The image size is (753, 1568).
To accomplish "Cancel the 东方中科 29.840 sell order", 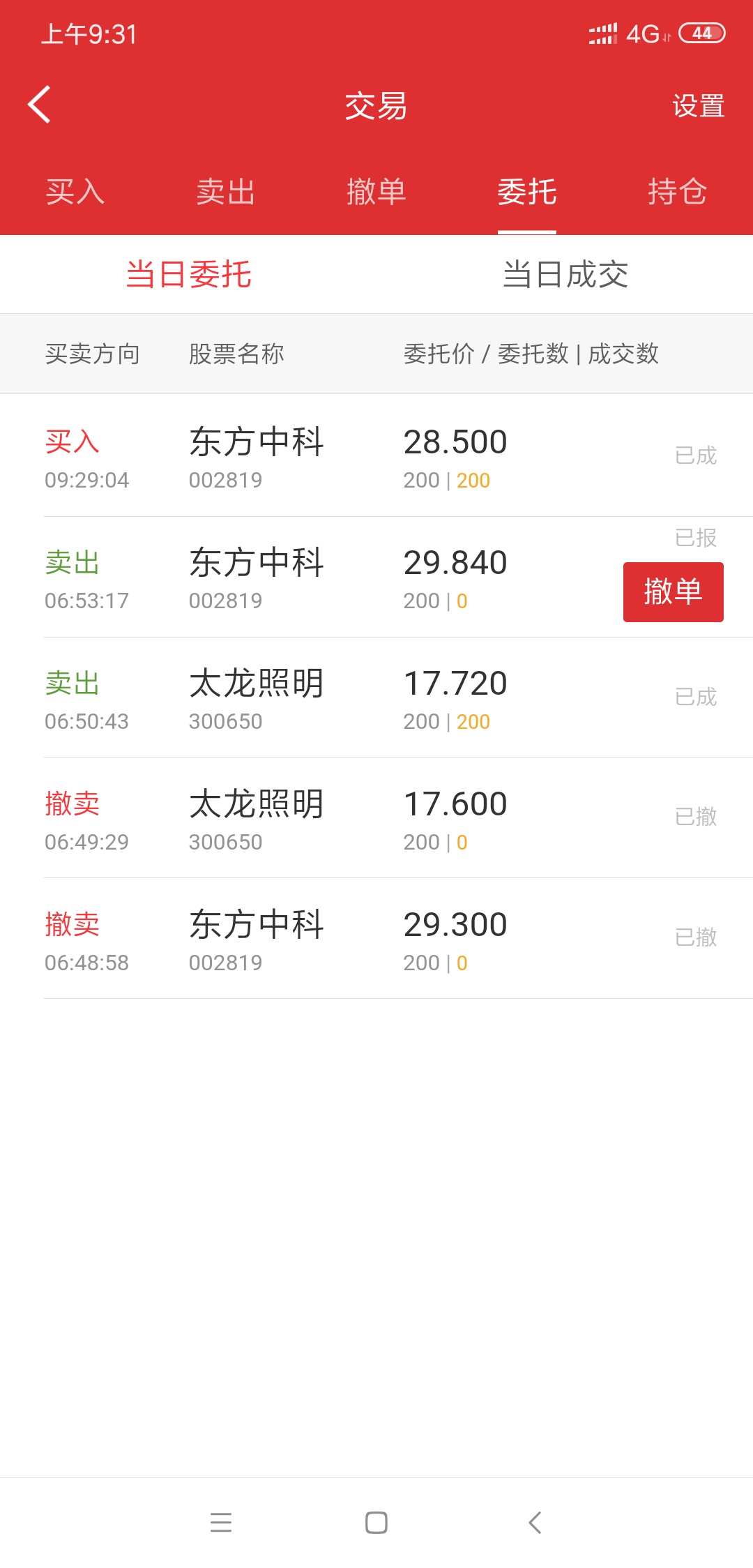I will click(x=674, y=591).
